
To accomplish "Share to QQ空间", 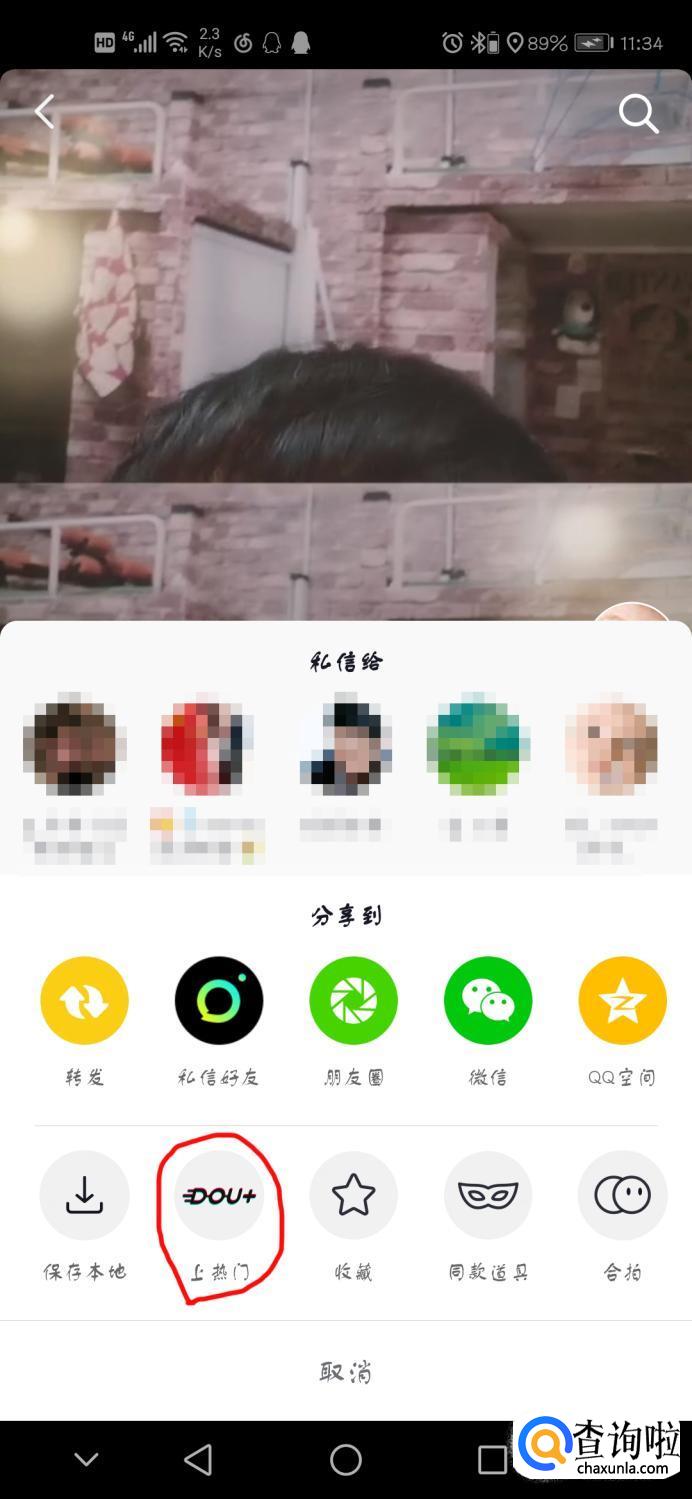I will pos(622,1001).
